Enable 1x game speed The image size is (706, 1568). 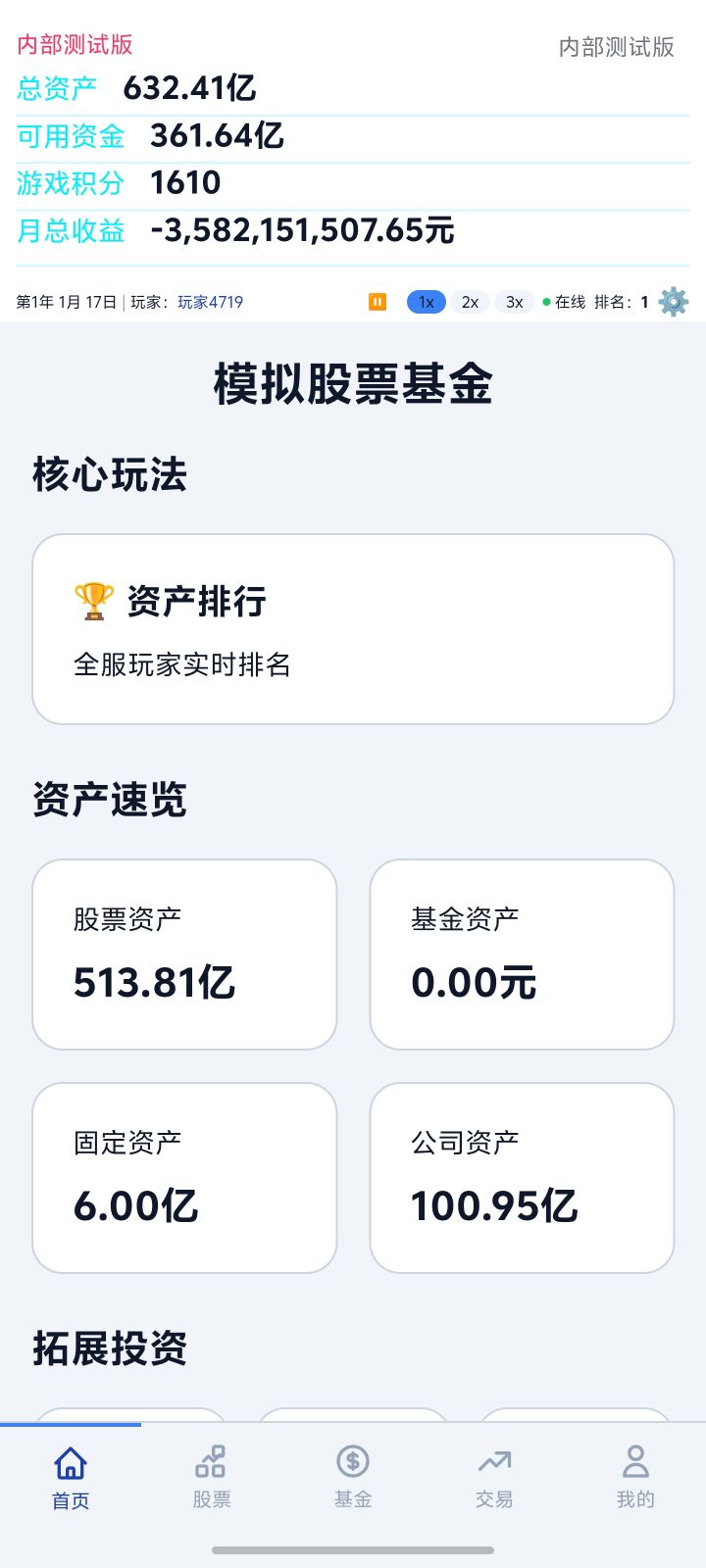tap(425, 302)
